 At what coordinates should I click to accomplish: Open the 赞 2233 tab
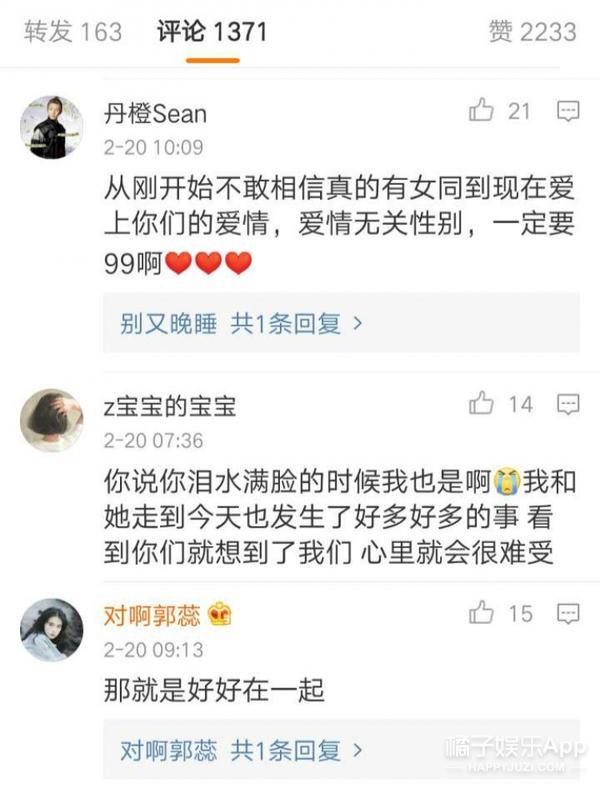(x=532, y=31)
